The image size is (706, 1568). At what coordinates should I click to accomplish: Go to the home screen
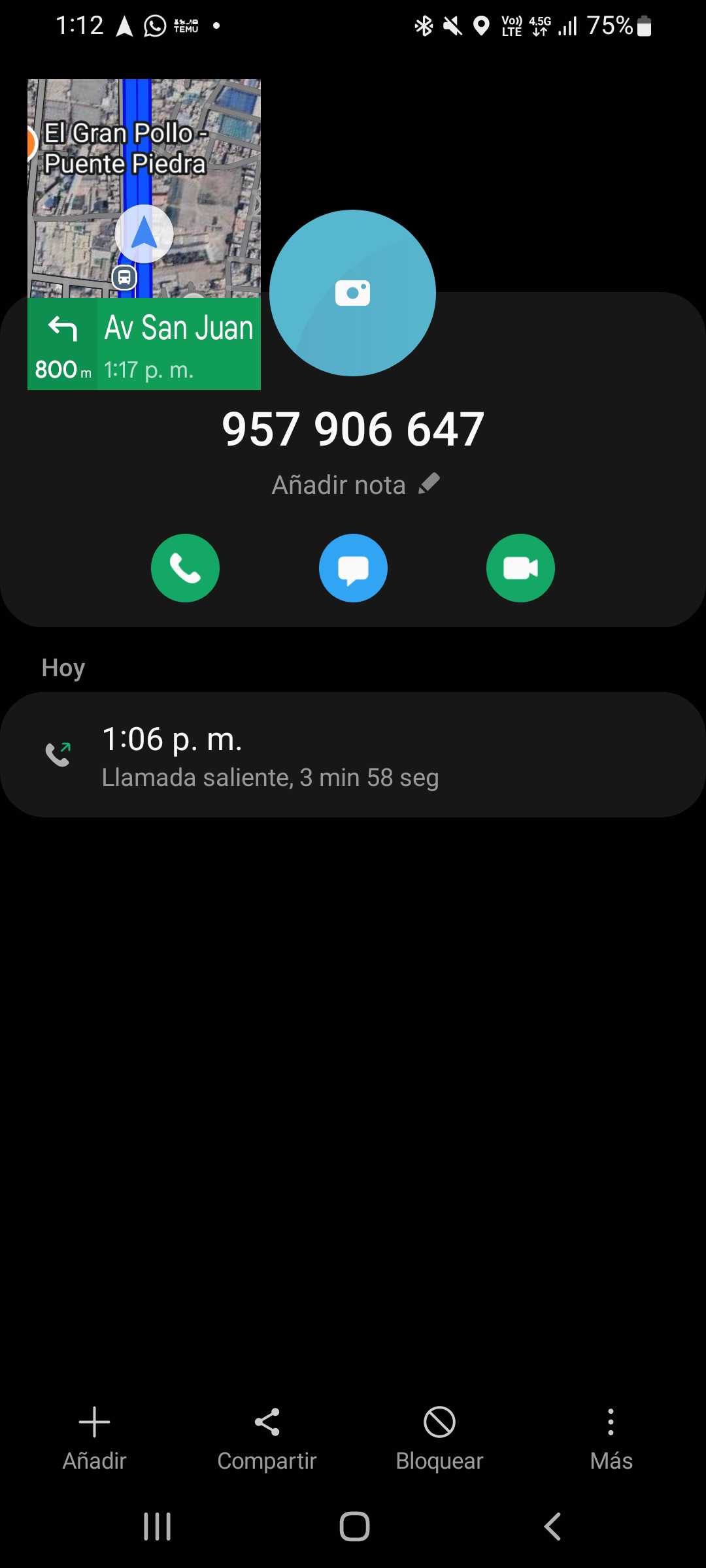354,1527
